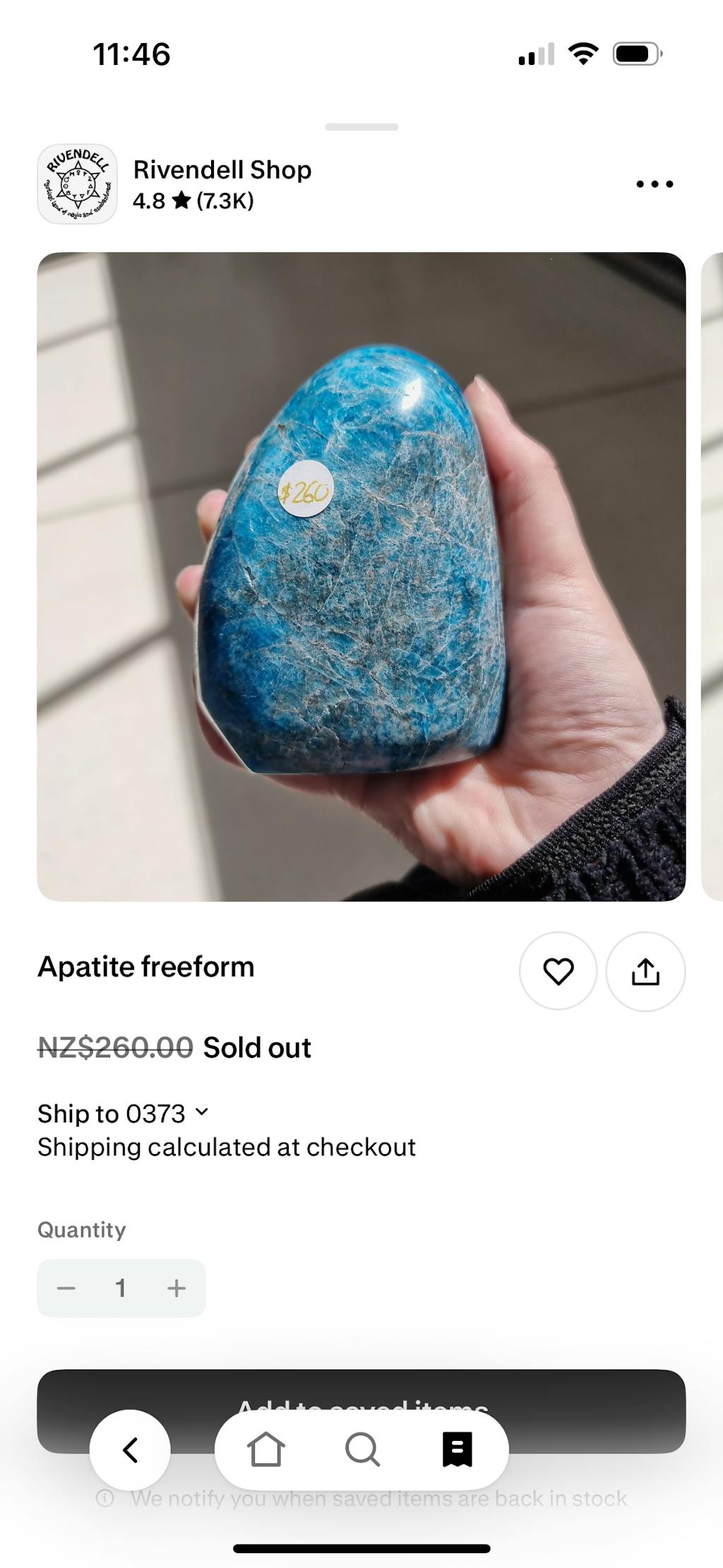Image resolution: width=723 pixels, height=1568 pixels.
Task: Switch to the Home tab
Action: (266, 1450)
